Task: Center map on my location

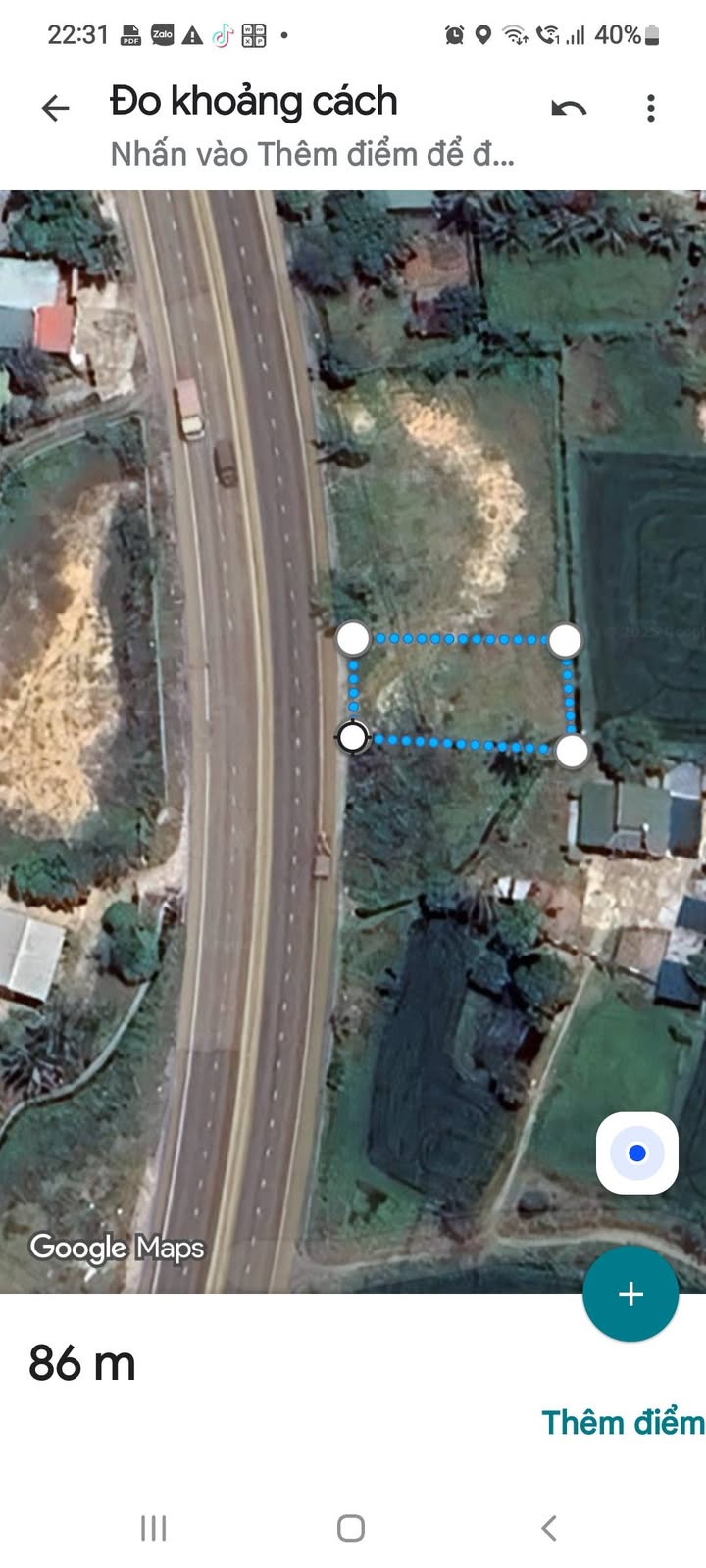Action: [x=637, y=1152]
